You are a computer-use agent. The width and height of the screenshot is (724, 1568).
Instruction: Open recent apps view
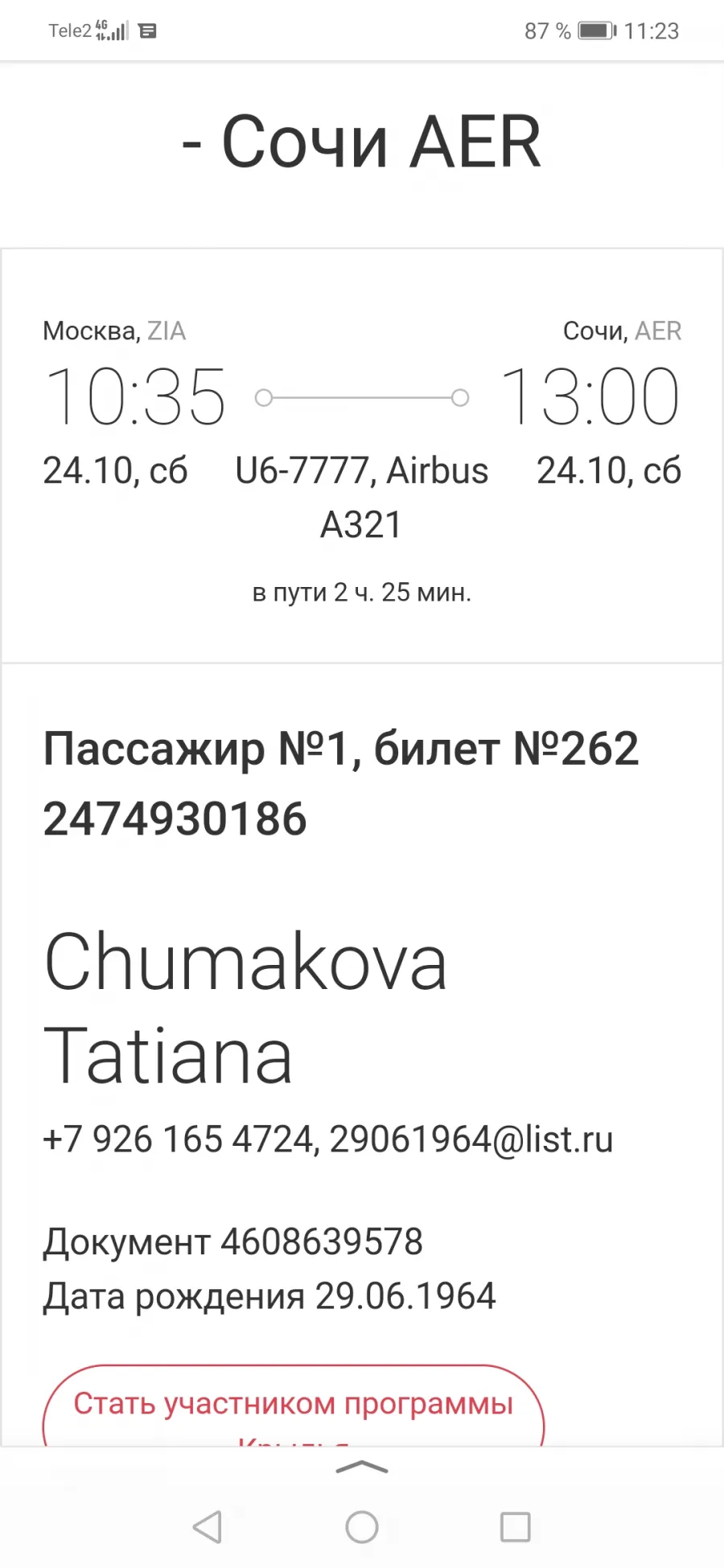click(x=516, y=1526)
